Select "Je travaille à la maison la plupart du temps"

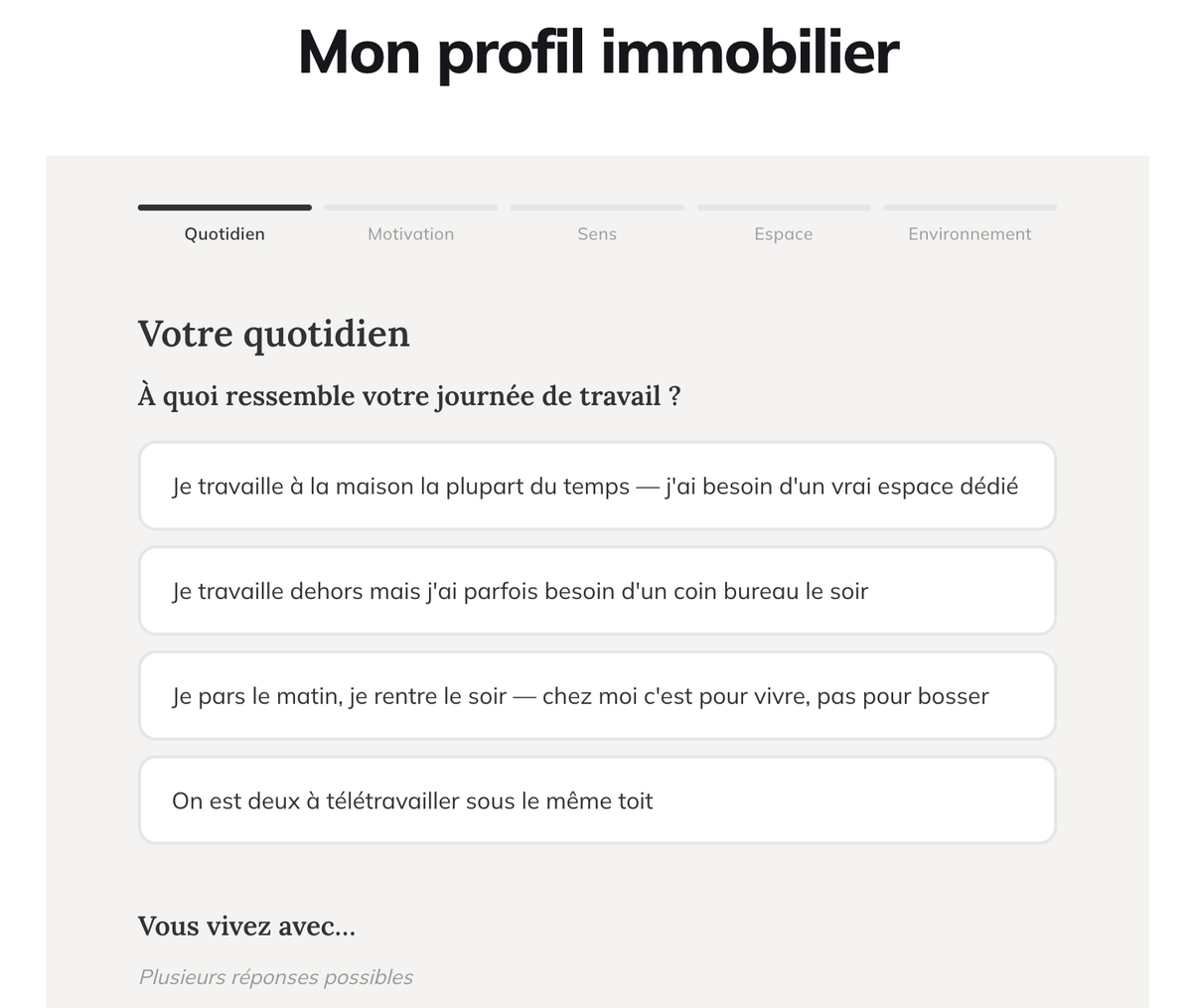point(596,487)
